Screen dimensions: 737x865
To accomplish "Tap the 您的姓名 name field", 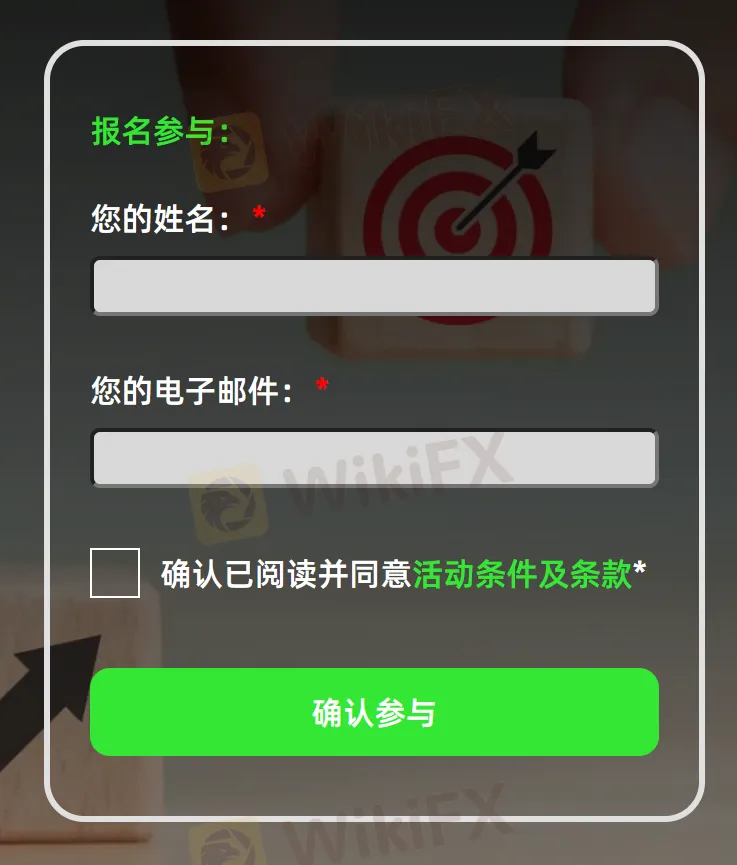I will (374, 287).
